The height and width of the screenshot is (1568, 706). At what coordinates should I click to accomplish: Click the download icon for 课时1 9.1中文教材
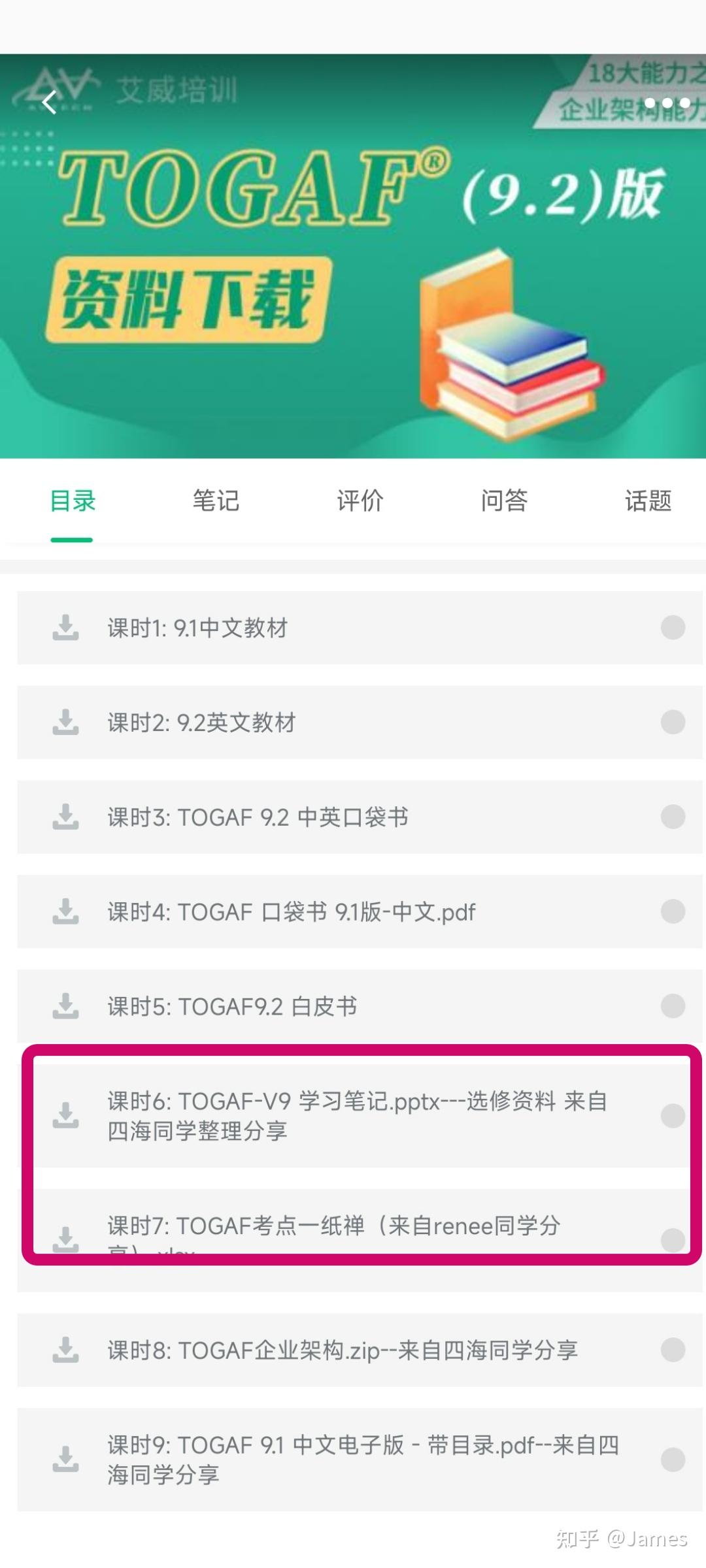64,628
